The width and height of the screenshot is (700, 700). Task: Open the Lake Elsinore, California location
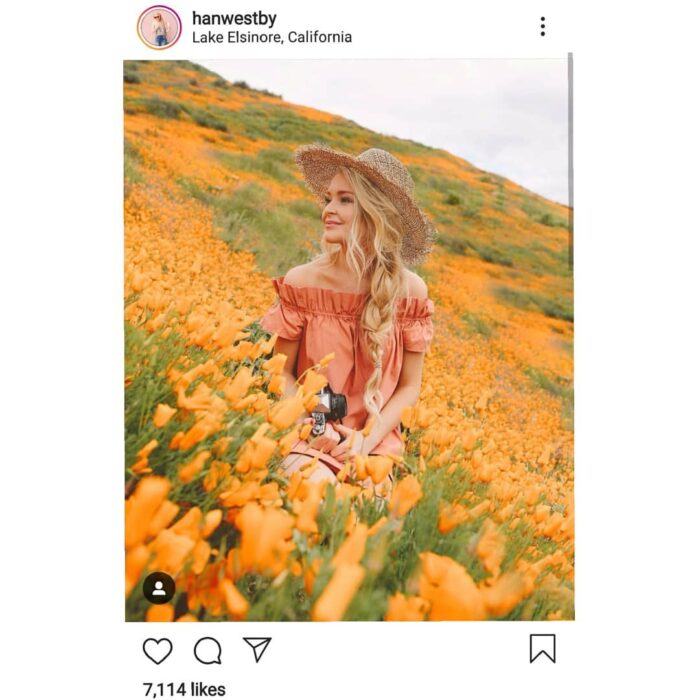(x=271, y=38)
